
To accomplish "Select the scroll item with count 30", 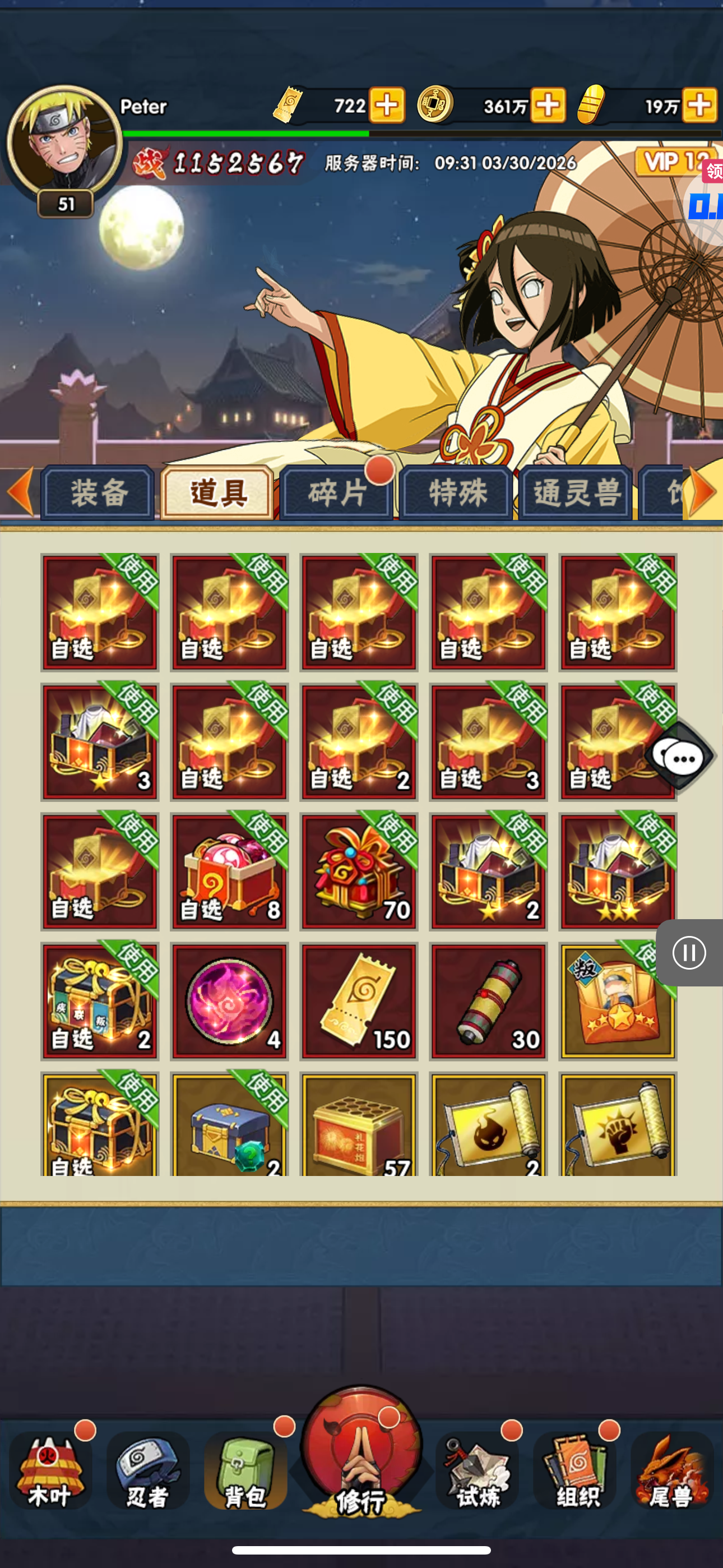I will [x=488, y=1001].
